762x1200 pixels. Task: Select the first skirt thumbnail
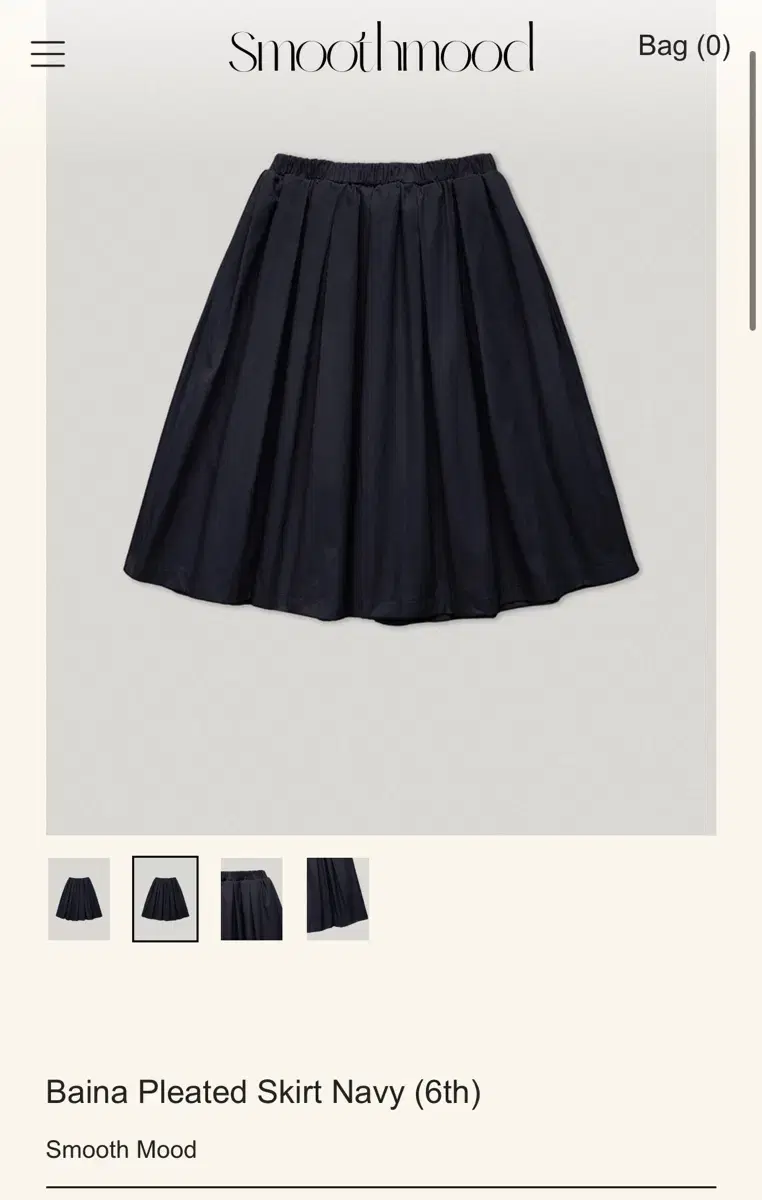(x=78, y=899)
